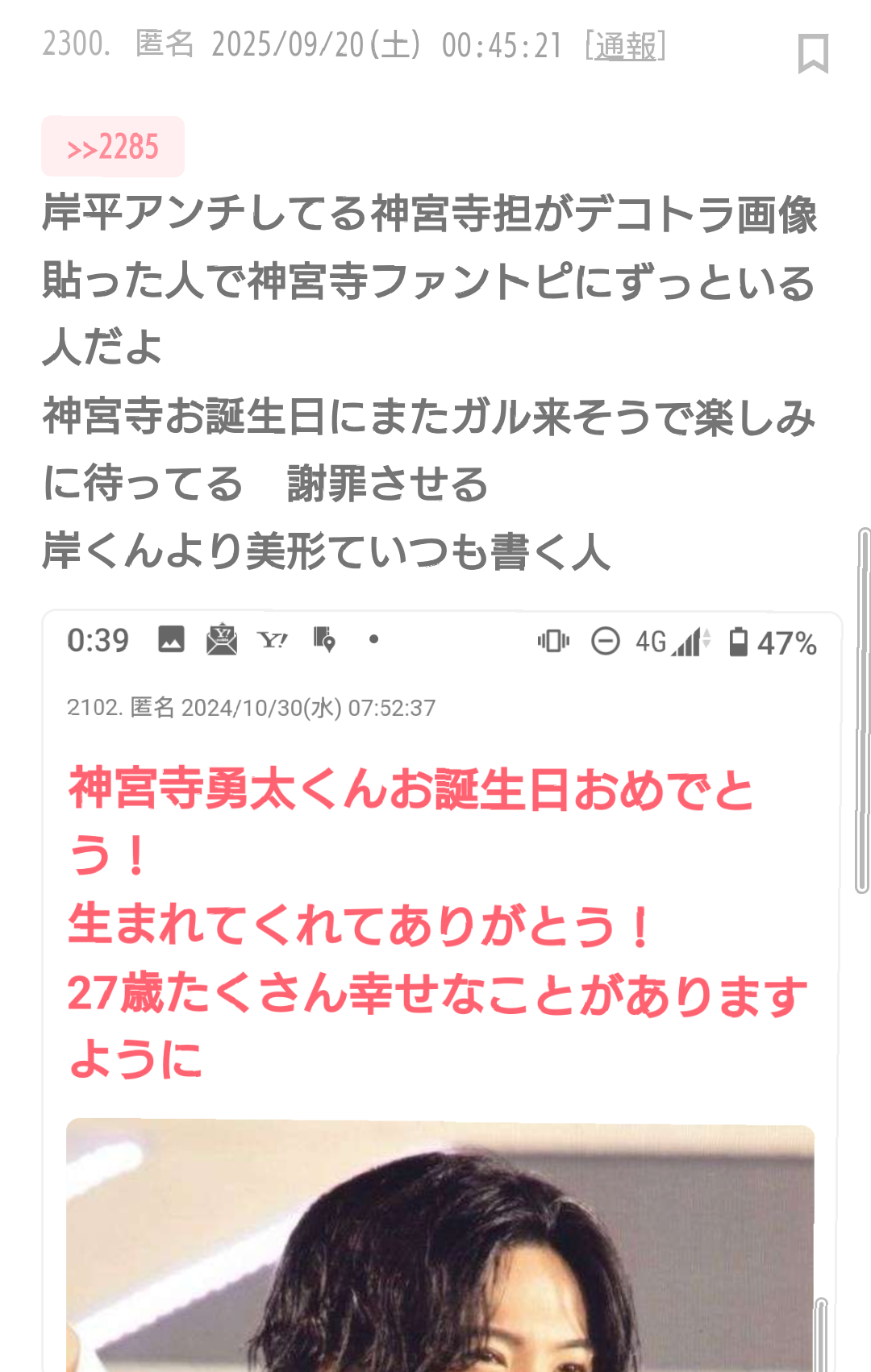Open the >>2285 reply reference
Viewport: 871px width, 1372px height.
[x=113, y=148]
